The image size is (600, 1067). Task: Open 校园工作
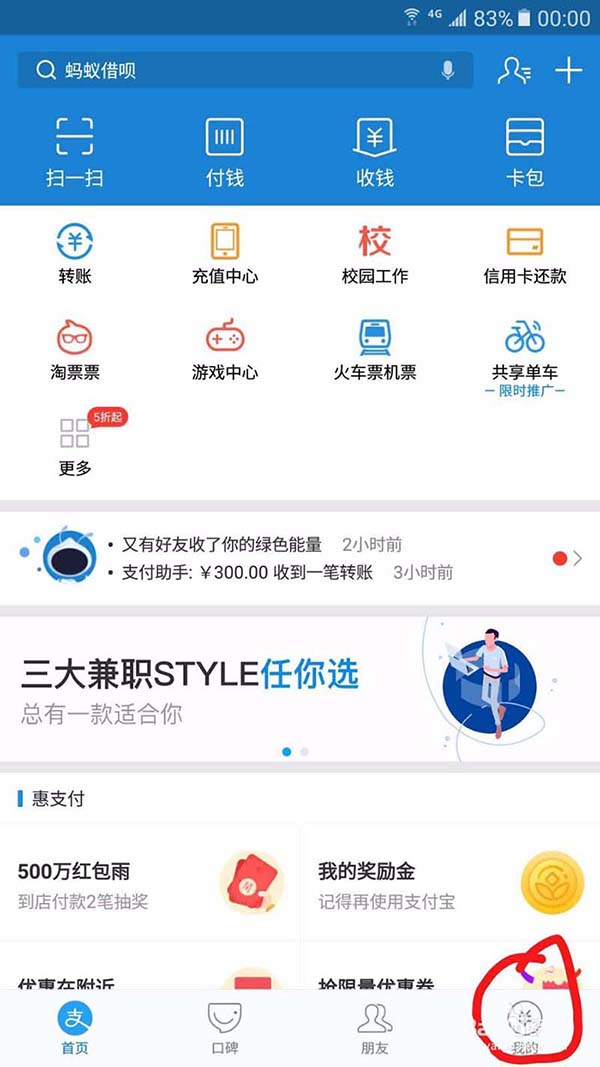pyautogui.click(x=375, y=255)
